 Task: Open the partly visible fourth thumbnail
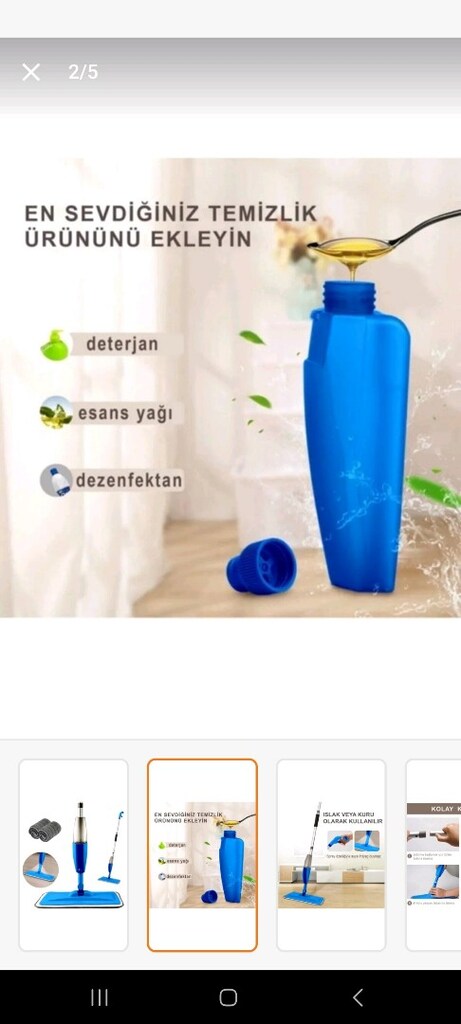tap(433, 855)
